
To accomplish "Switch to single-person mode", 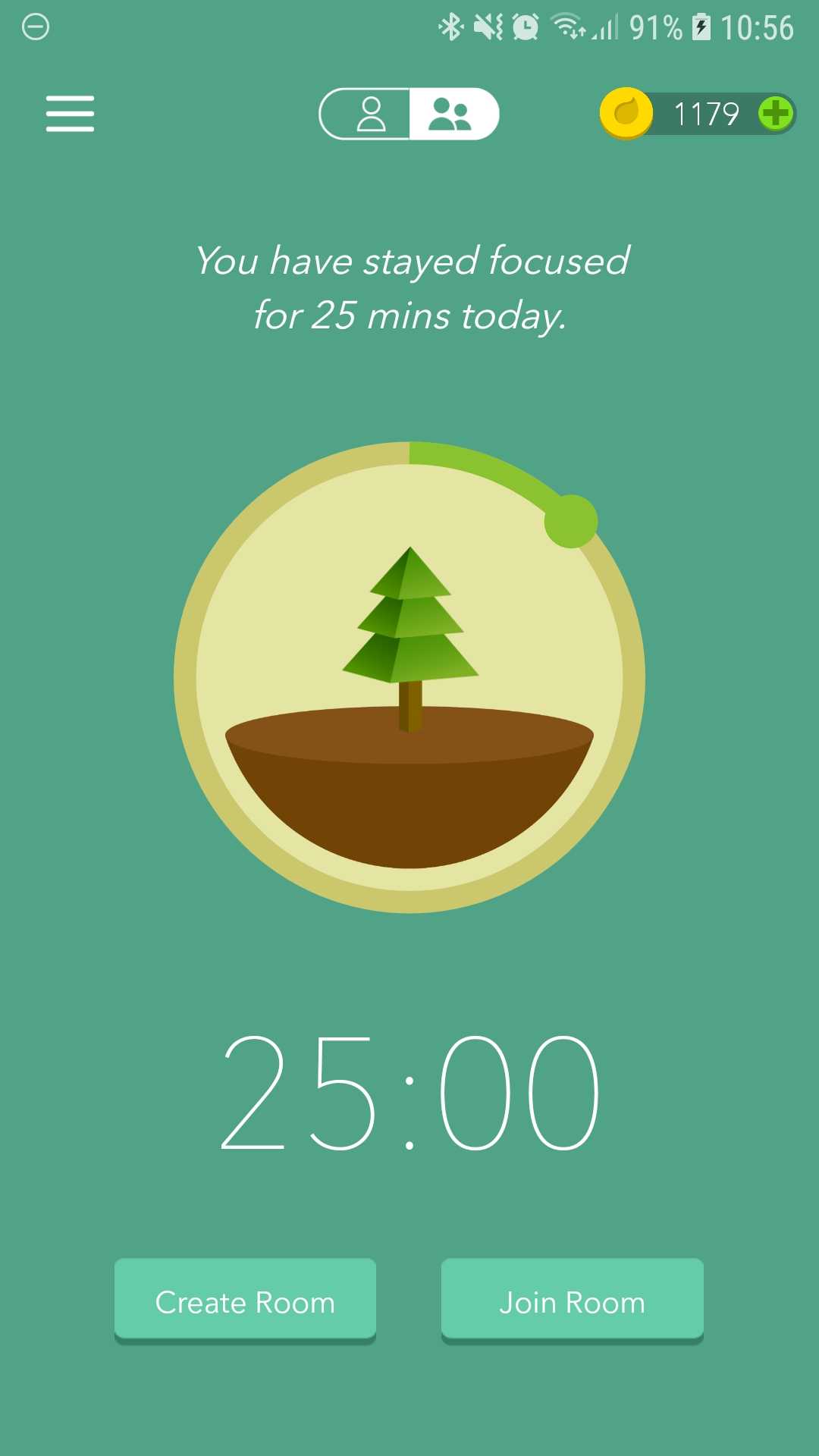I will 366,114.
